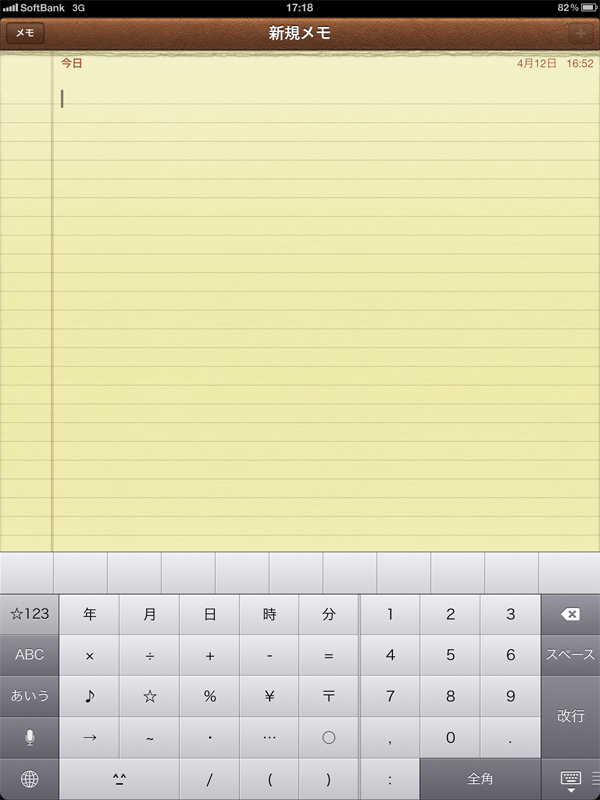
Task: Start voice dictation with the microphone key
Action: click(x=30, y=737)
